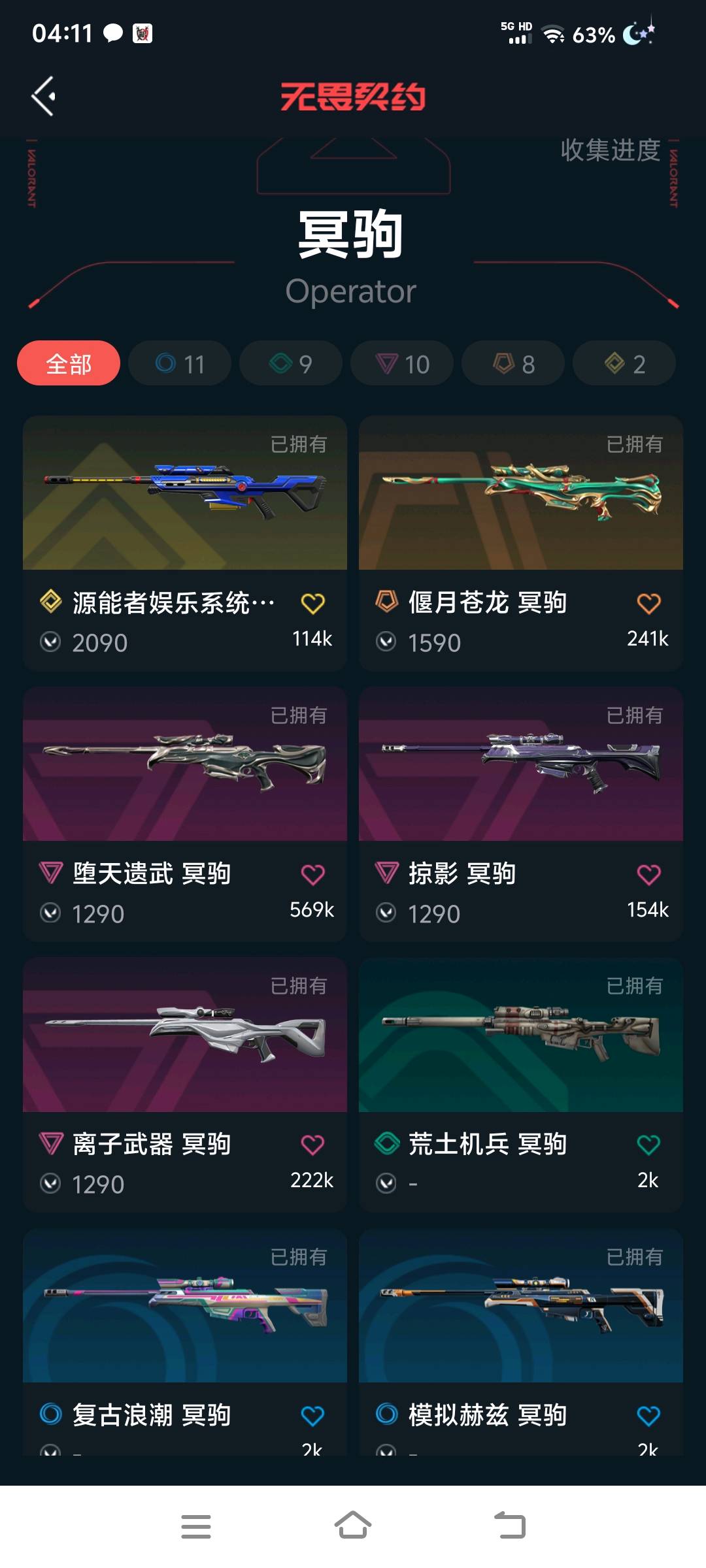Viewport: 706px width, 1568px height.
Task: Like the 模拟赫兹 冥驹 skin
Action: click(x=648, y=1416)
